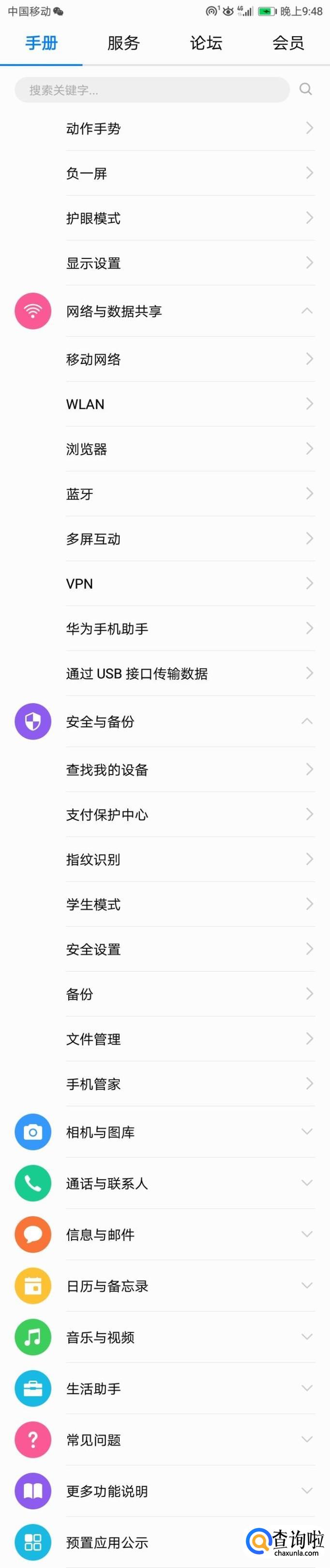Viewport: 330px width, 1568px height.
Task: Open the 会员 tab
Action: [288, 43]
